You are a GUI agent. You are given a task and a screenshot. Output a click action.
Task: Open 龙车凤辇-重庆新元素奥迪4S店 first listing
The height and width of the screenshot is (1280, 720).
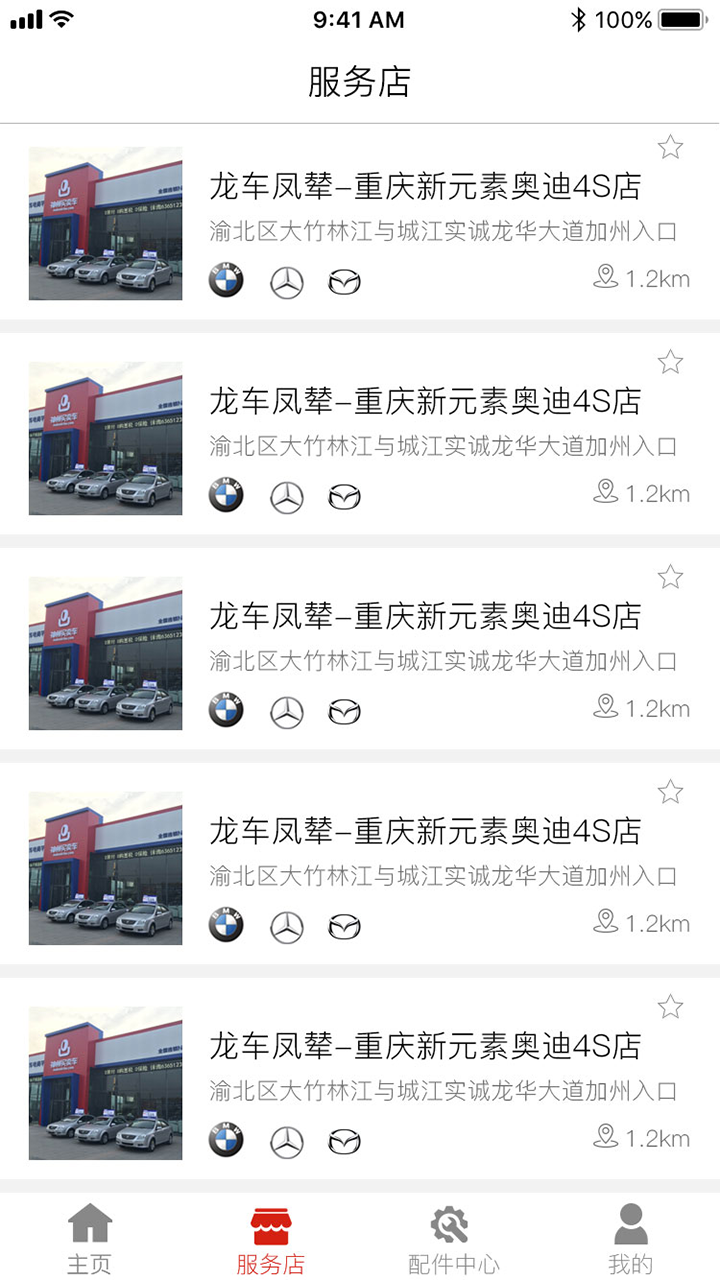425,186
